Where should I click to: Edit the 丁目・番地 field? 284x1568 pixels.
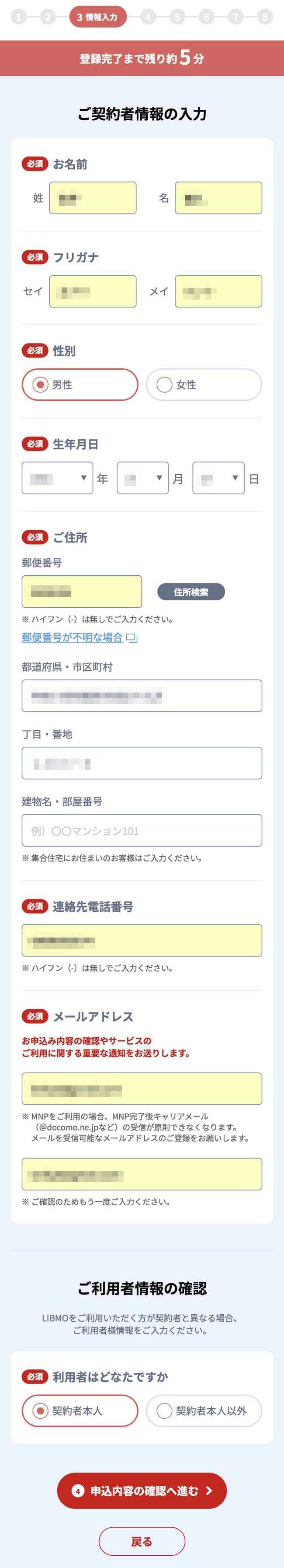click(x=142, y=763)
